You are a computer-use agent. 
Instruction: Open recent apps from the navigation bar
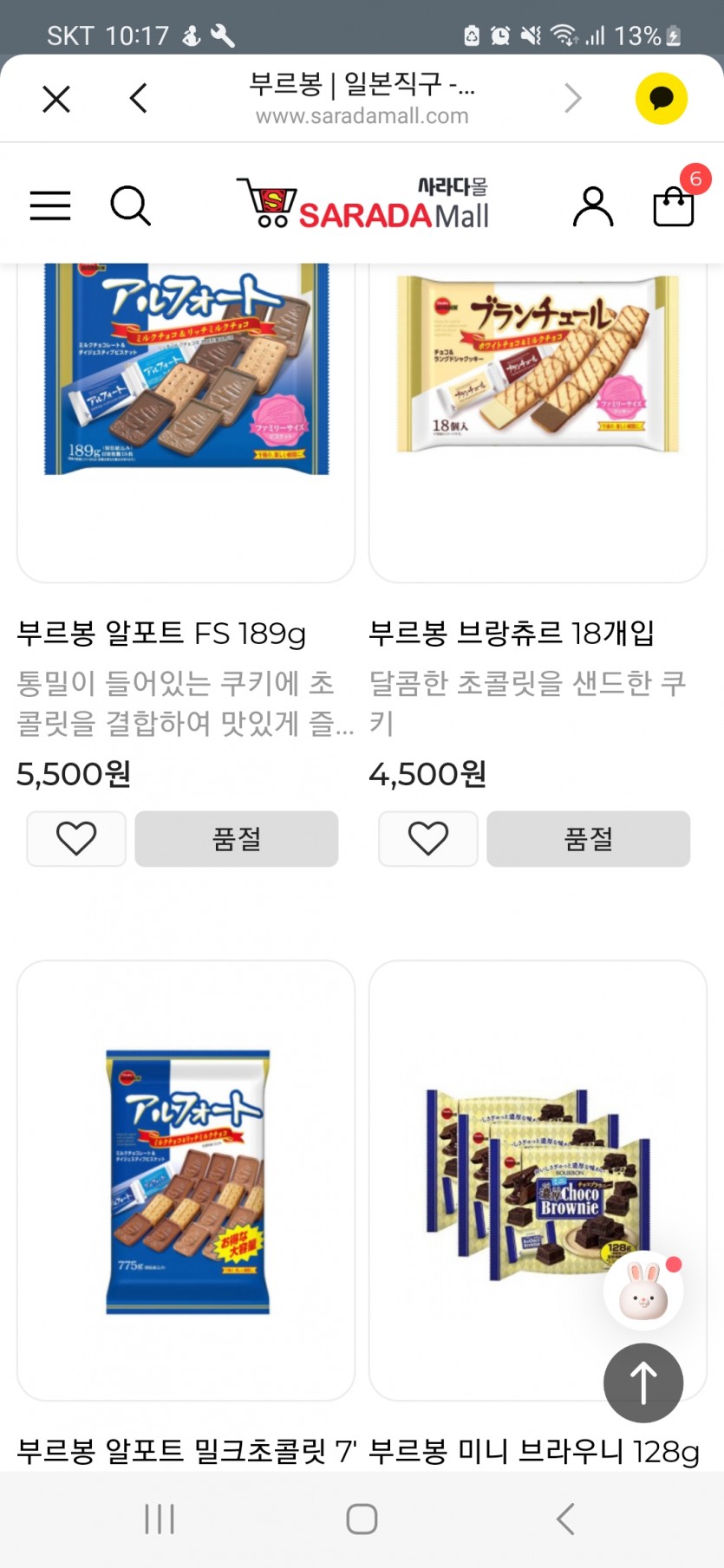pyautogui.click(x=160, y=1519)
